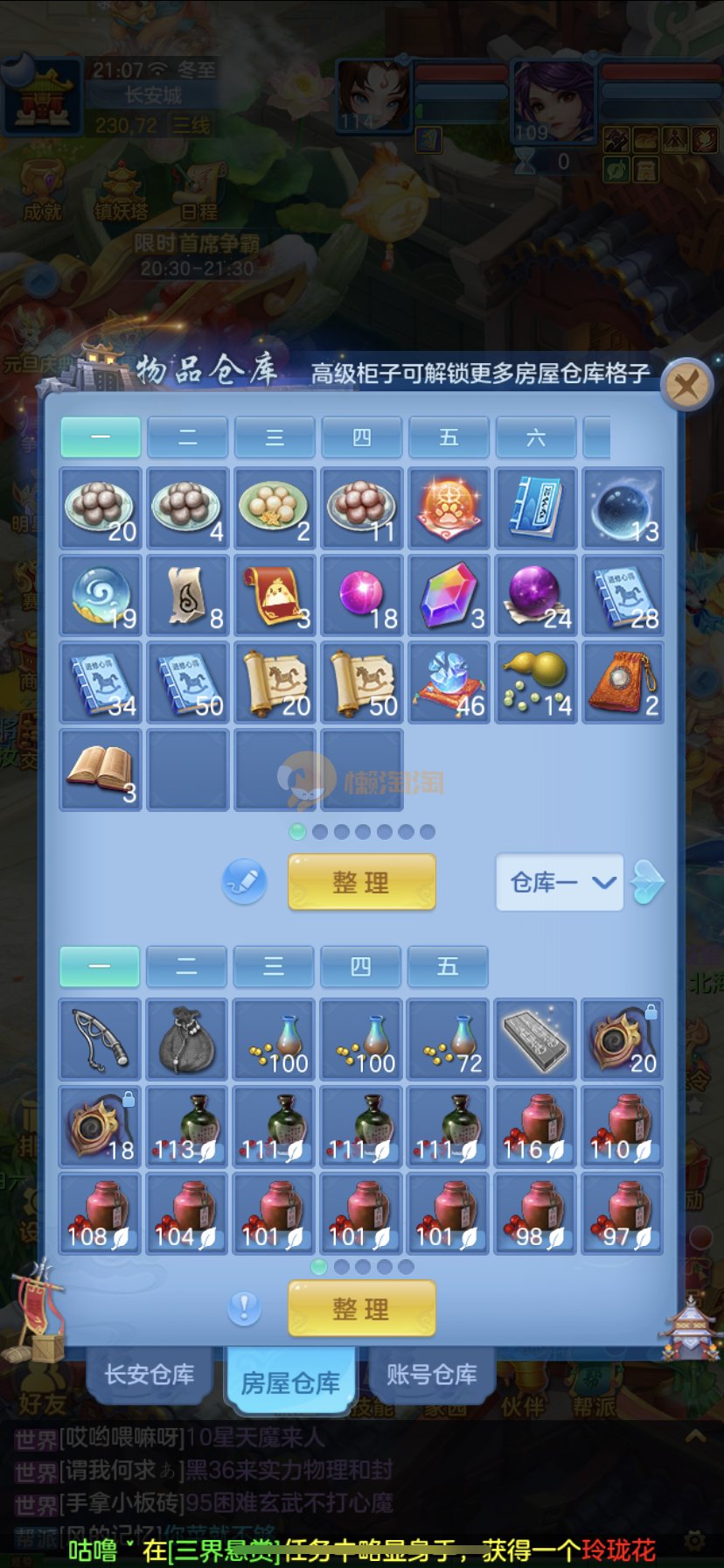Select the crystal cluster item with count 46
The image size is (724, 1568).
click(x=449, y=682)
